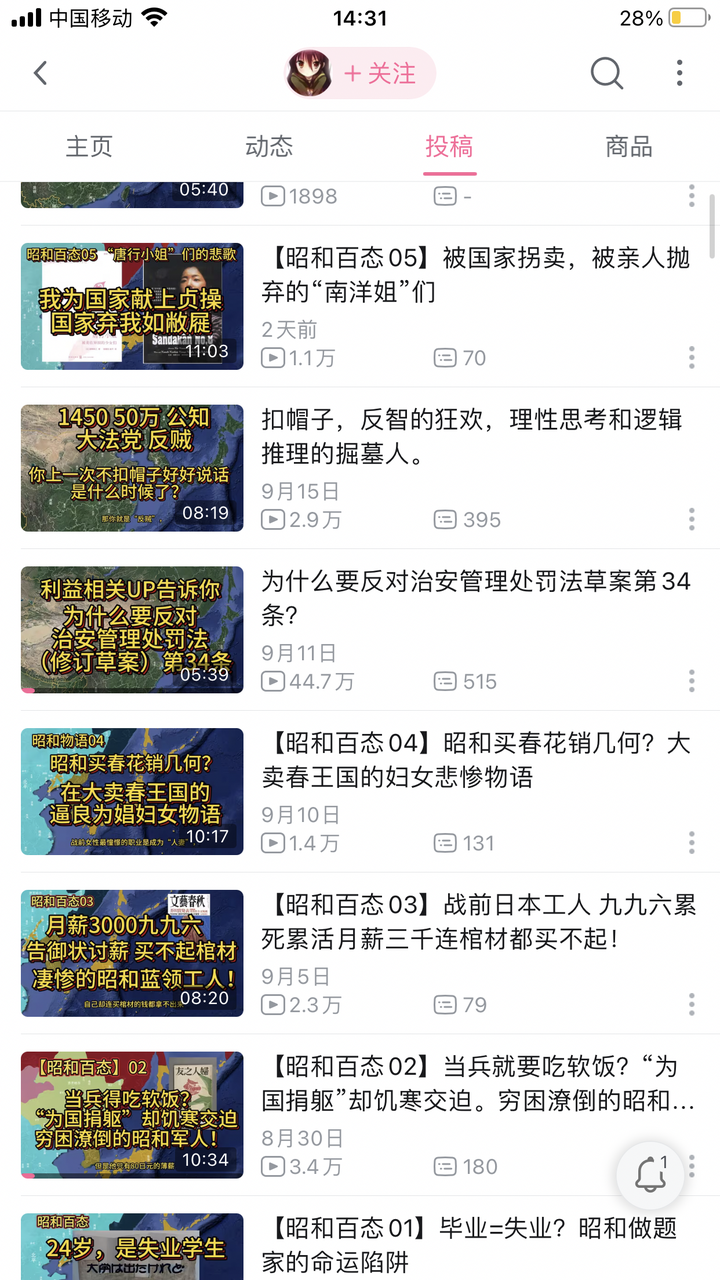Select the 投稿 tab
This screenshot has width=720, height=1280.
click(449, 146)
